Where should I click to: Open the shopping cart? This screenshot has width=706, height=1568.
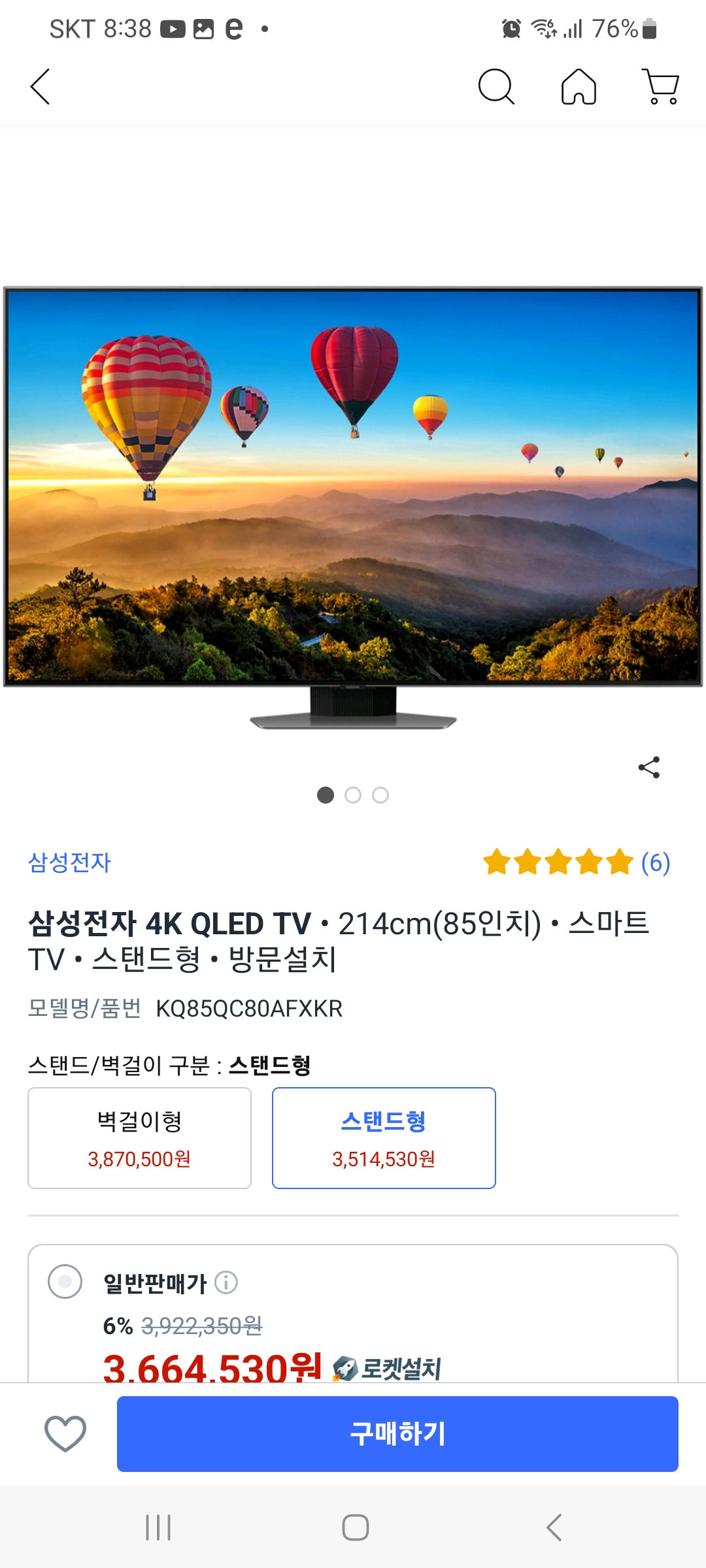point(662,87)
